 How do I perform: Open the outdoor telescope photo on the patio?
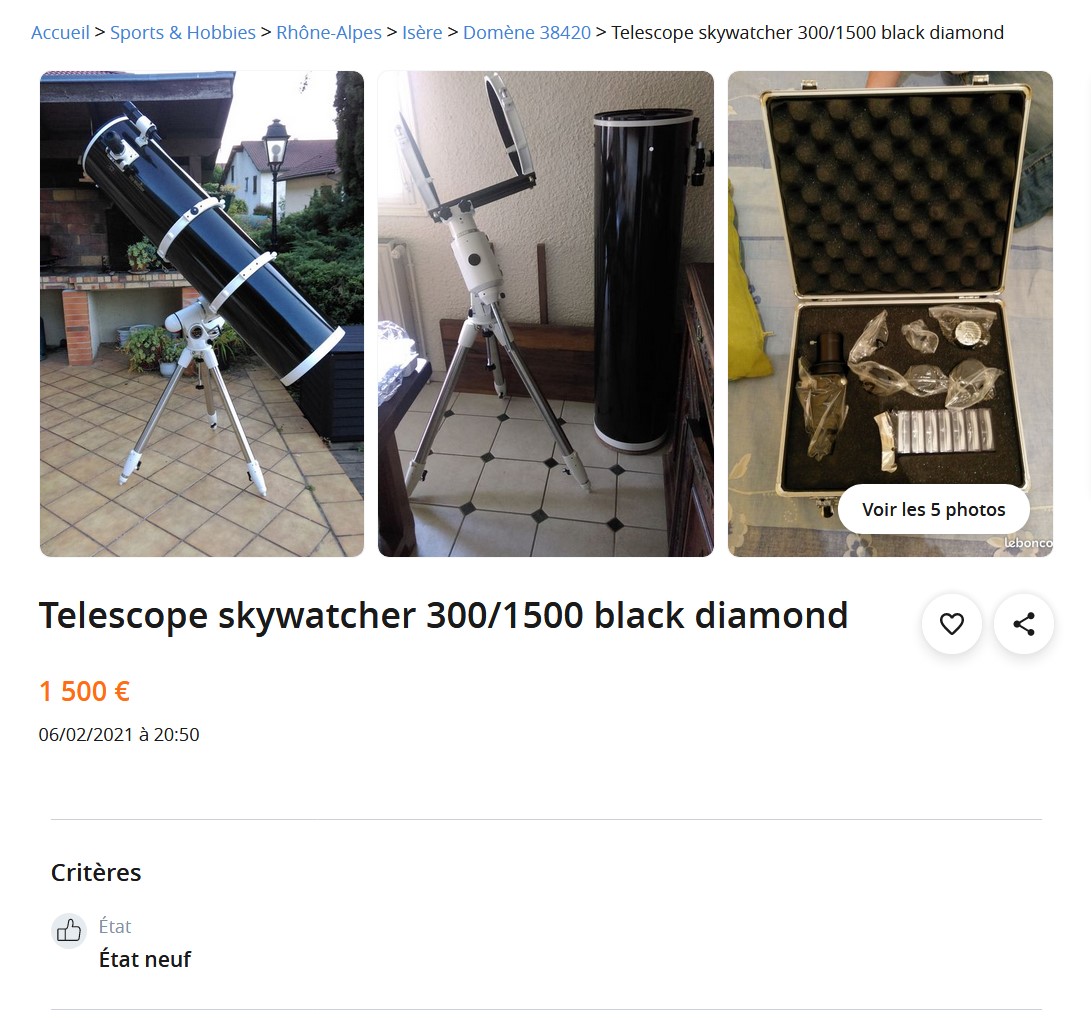tap(201, 313)
